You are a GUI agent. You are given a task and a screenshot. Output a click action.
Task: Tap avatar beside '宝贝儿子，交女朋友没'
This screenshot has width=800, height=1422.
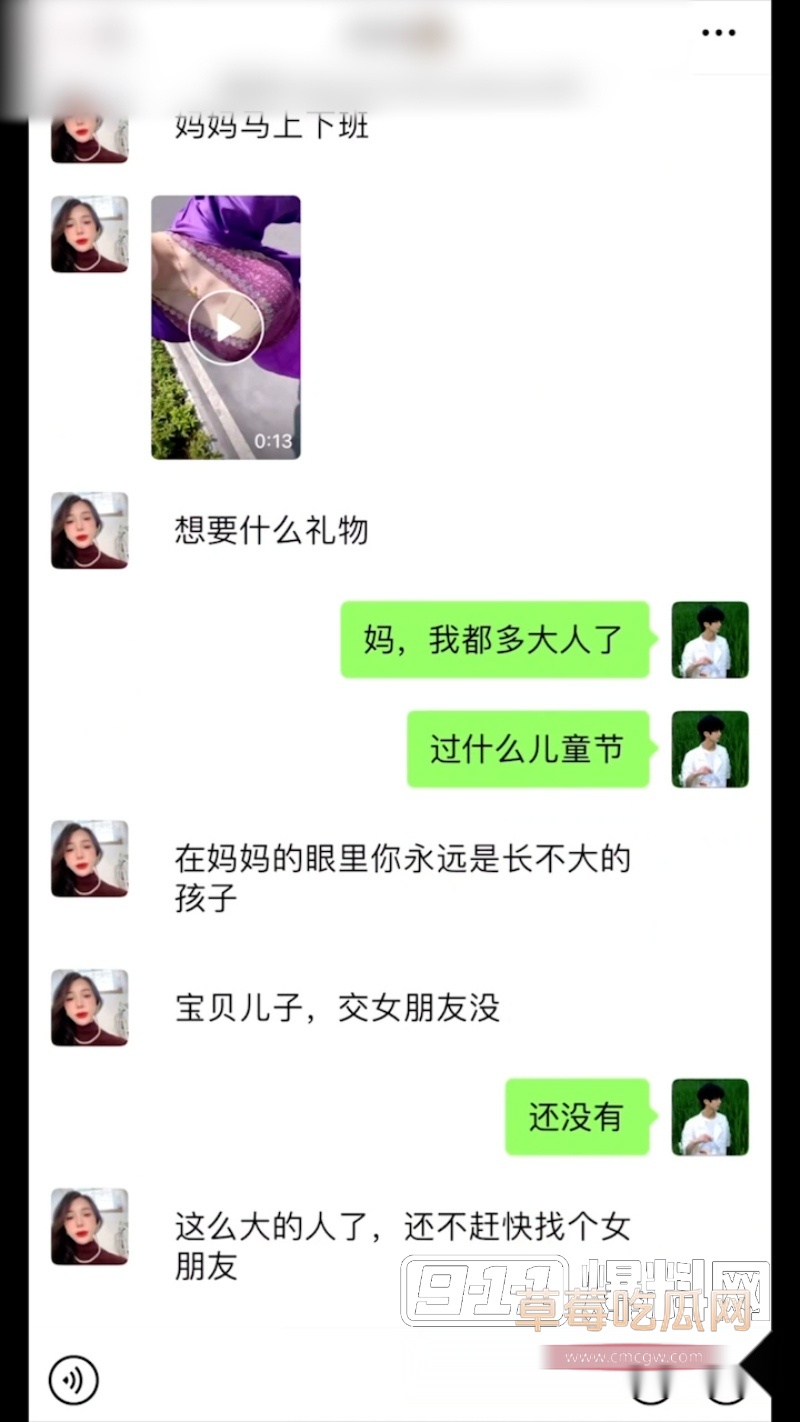(88, 1008)
